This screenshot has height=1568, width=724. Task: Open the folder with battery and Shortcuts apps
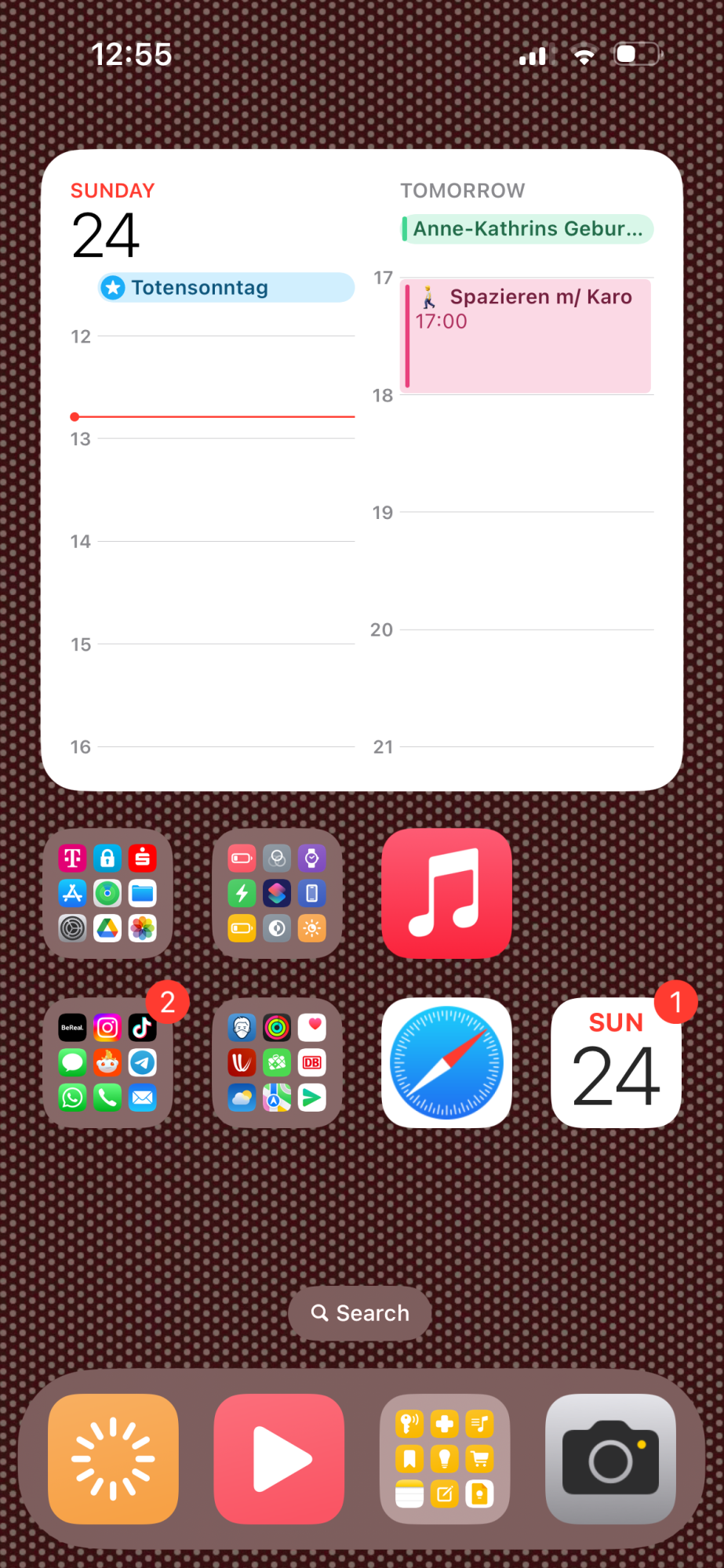(277, 893)
